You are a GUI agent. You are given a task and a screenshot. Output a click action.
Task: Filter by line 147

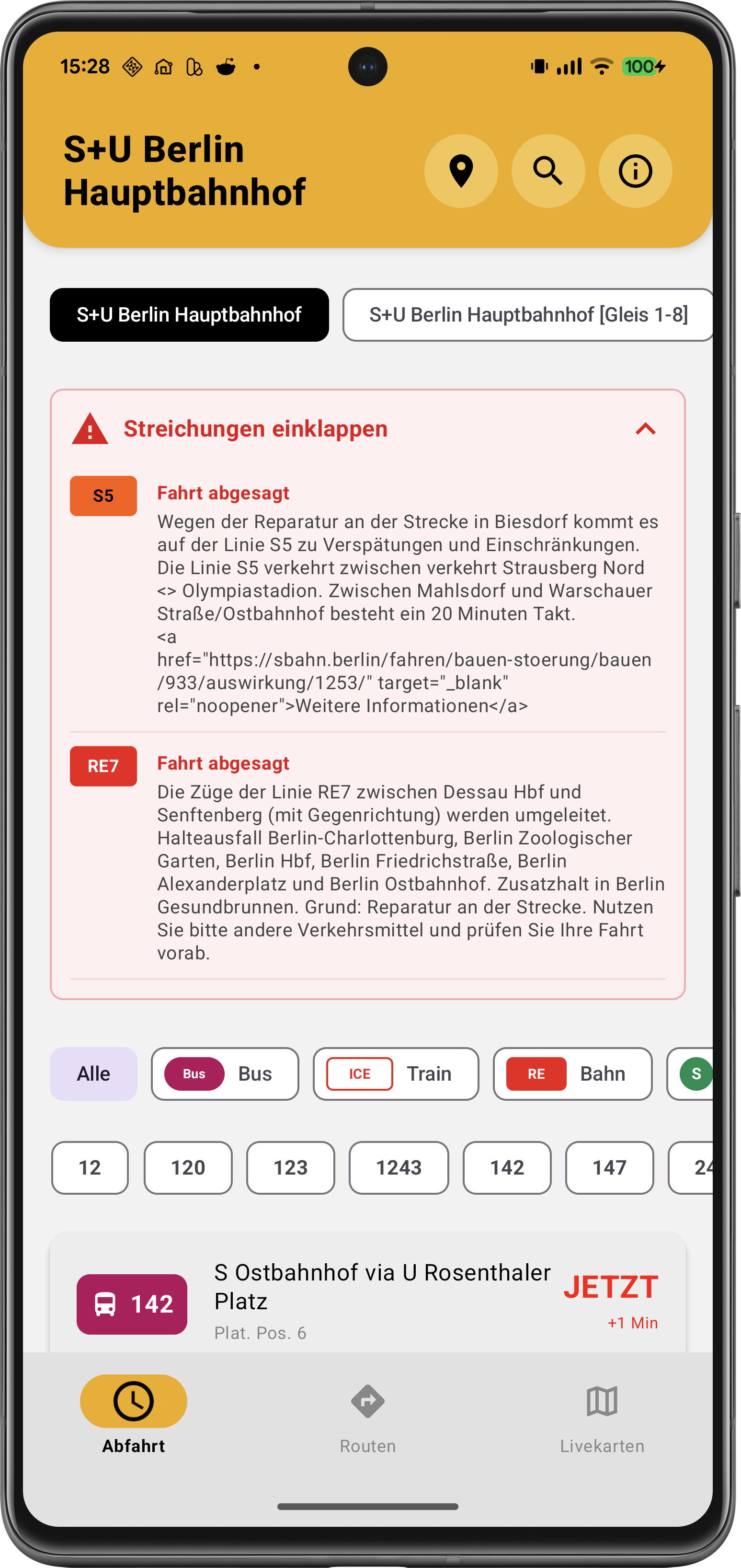point(609,1167)
